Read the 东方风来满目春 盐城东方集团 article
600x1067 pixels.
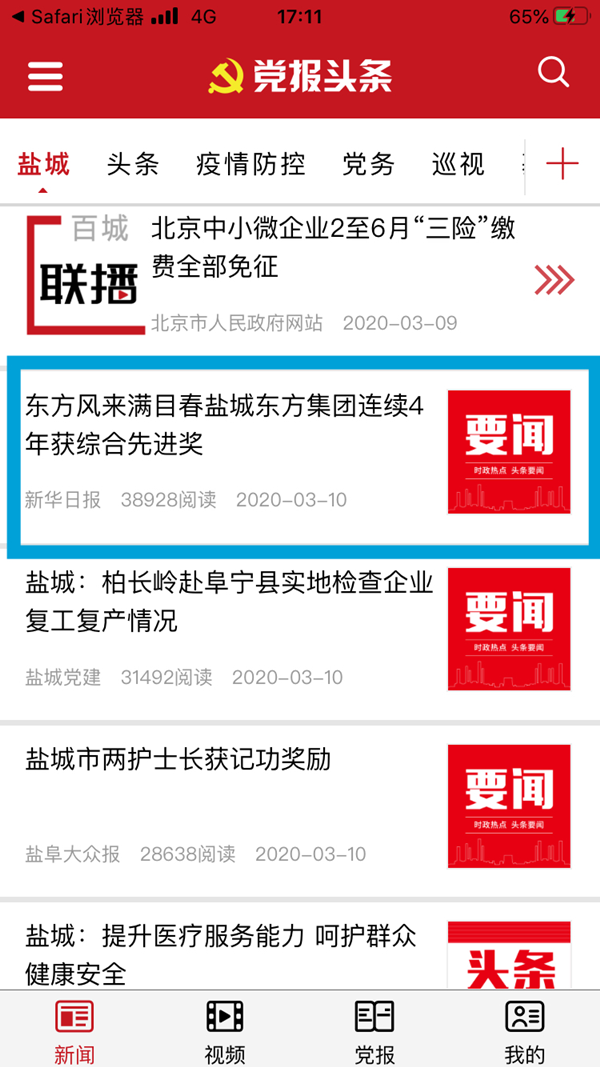226,425
